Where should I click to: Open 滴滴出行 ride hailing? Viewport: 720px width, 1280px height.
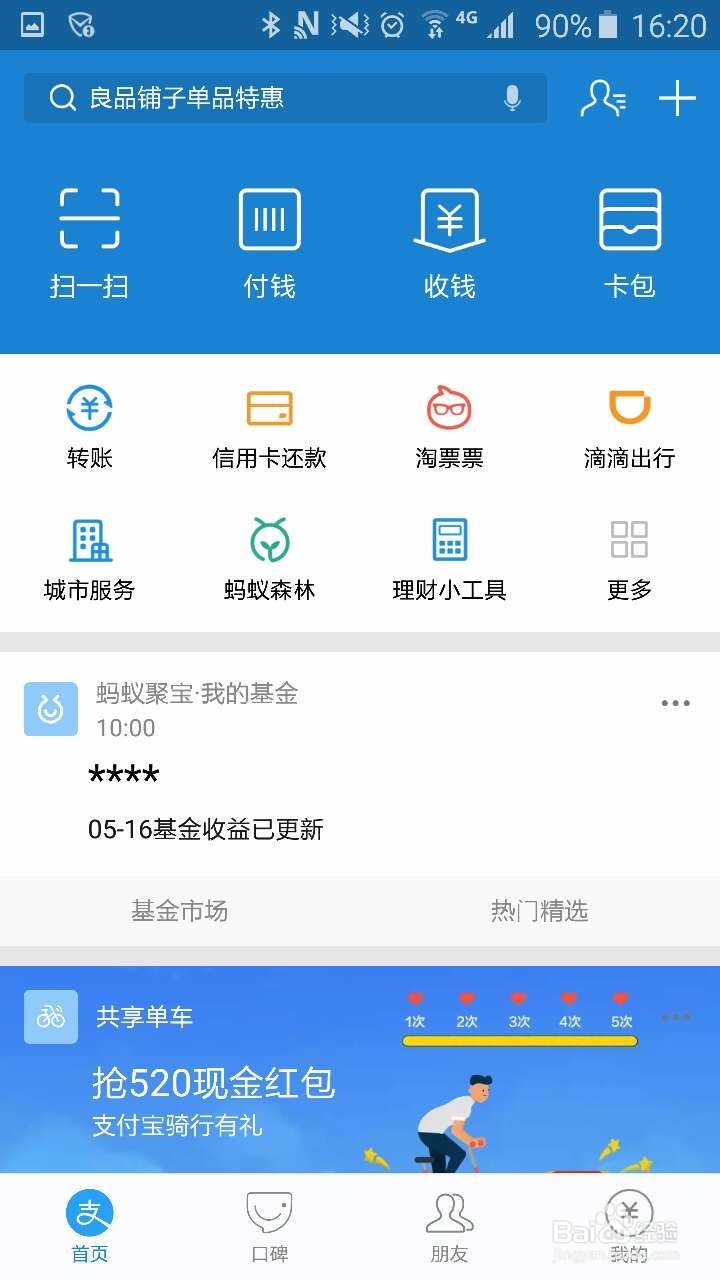point(629,425)
